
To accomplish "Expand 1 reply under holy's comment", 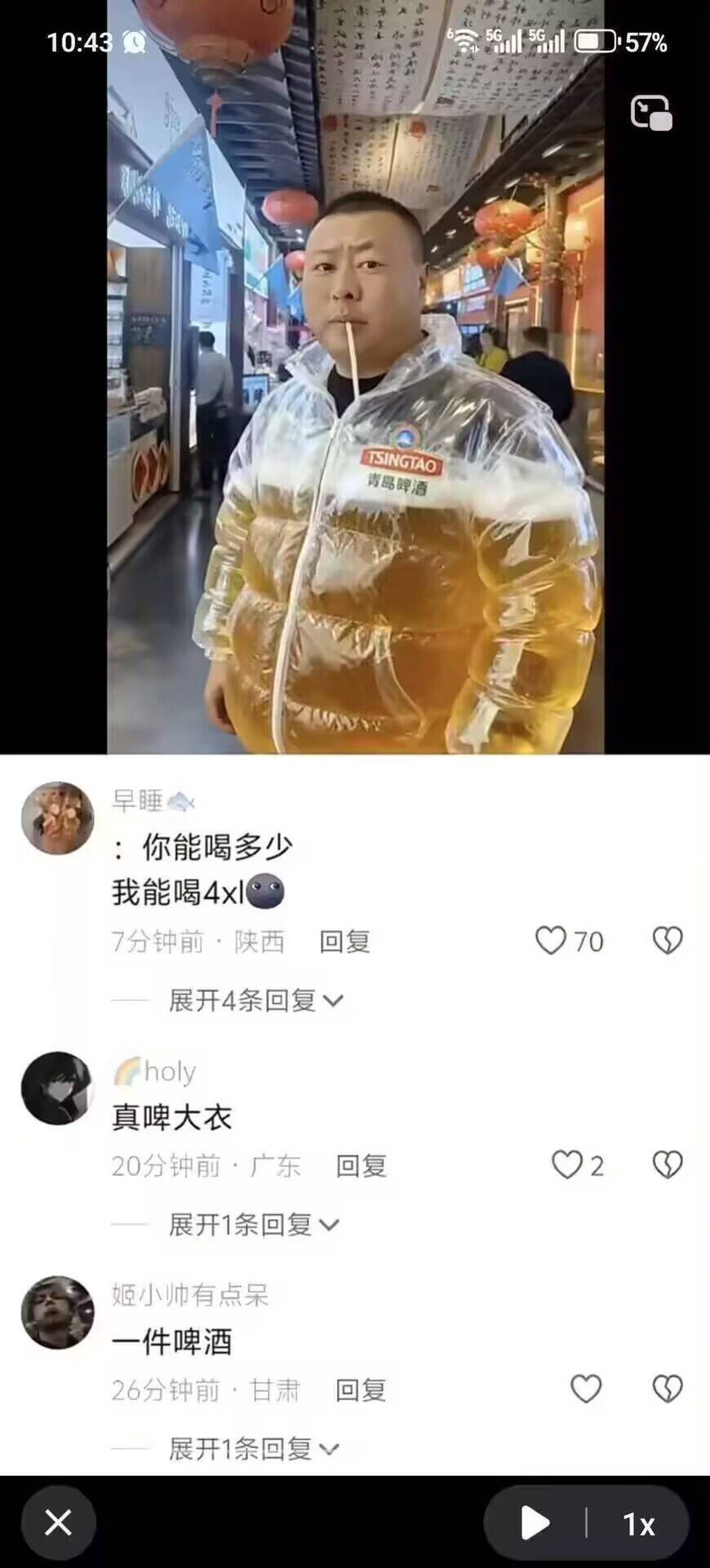I will pos(253,1225).
